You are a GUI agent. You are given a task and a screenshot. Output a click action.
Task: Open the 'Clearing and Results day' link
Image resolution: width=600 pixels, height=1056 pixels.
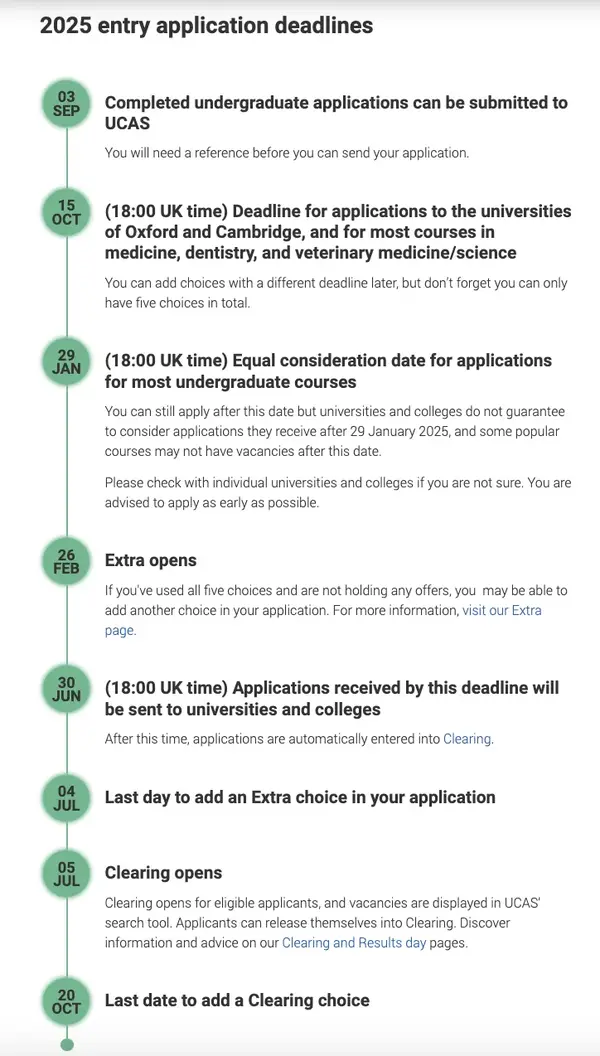point(354,943)
